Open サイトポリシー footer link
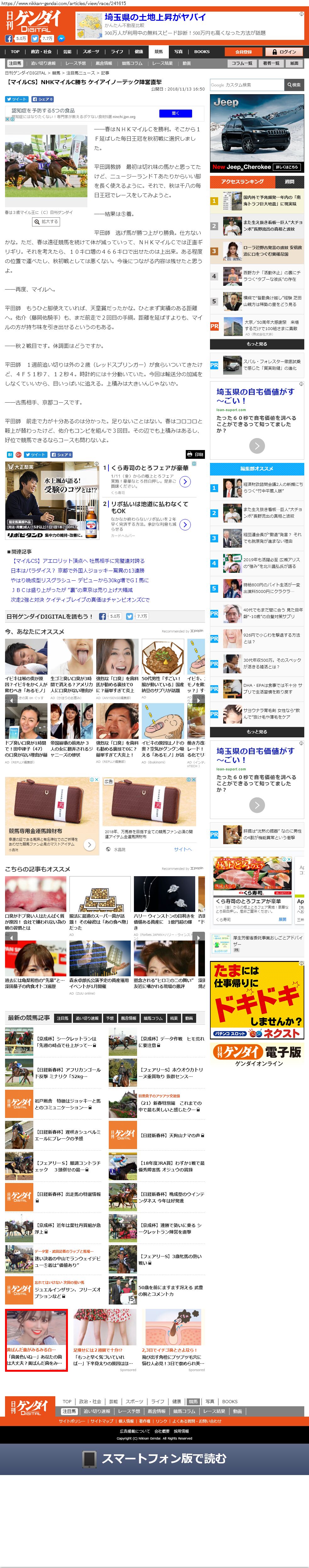The image size is (309, 1568). coord(72,1421)
